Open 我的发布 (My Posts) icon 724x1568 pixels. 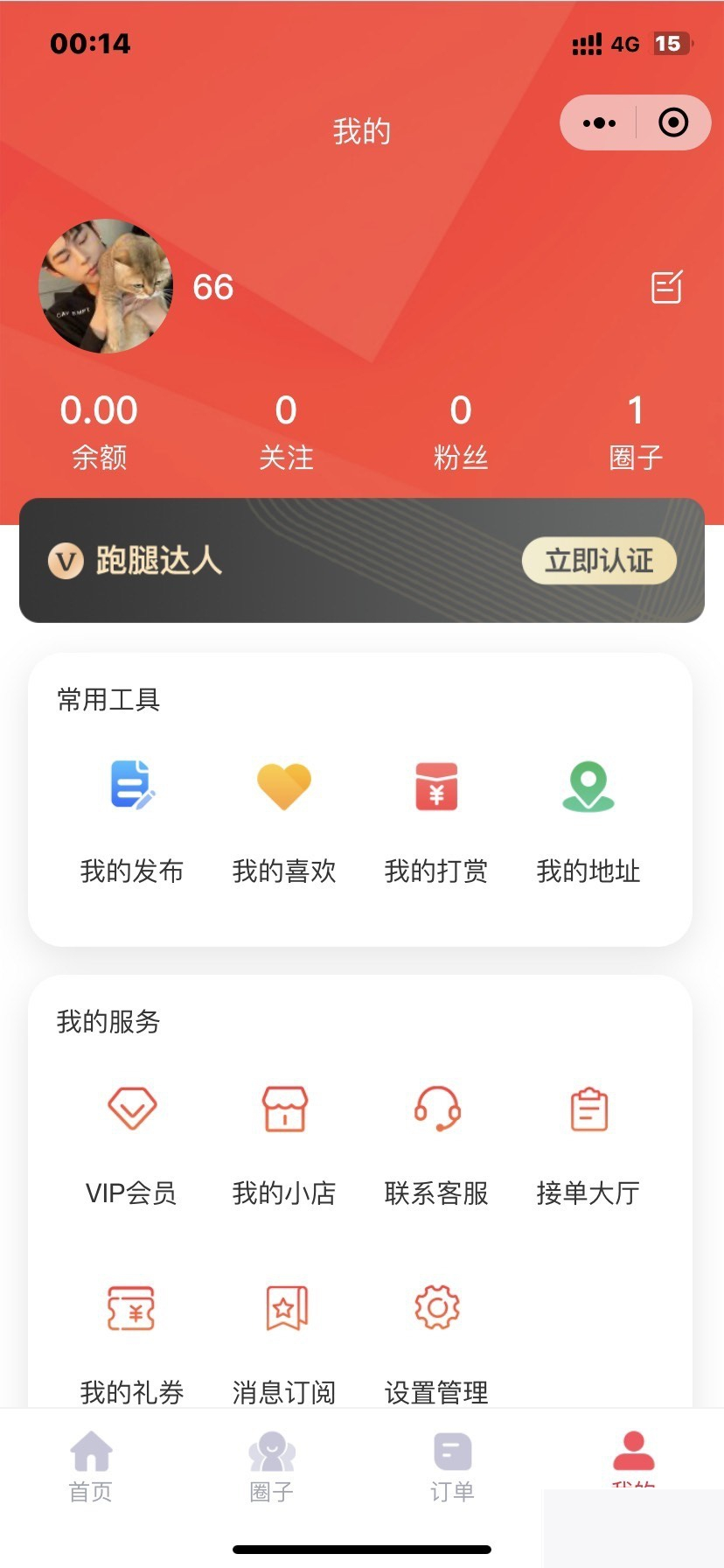132,787
